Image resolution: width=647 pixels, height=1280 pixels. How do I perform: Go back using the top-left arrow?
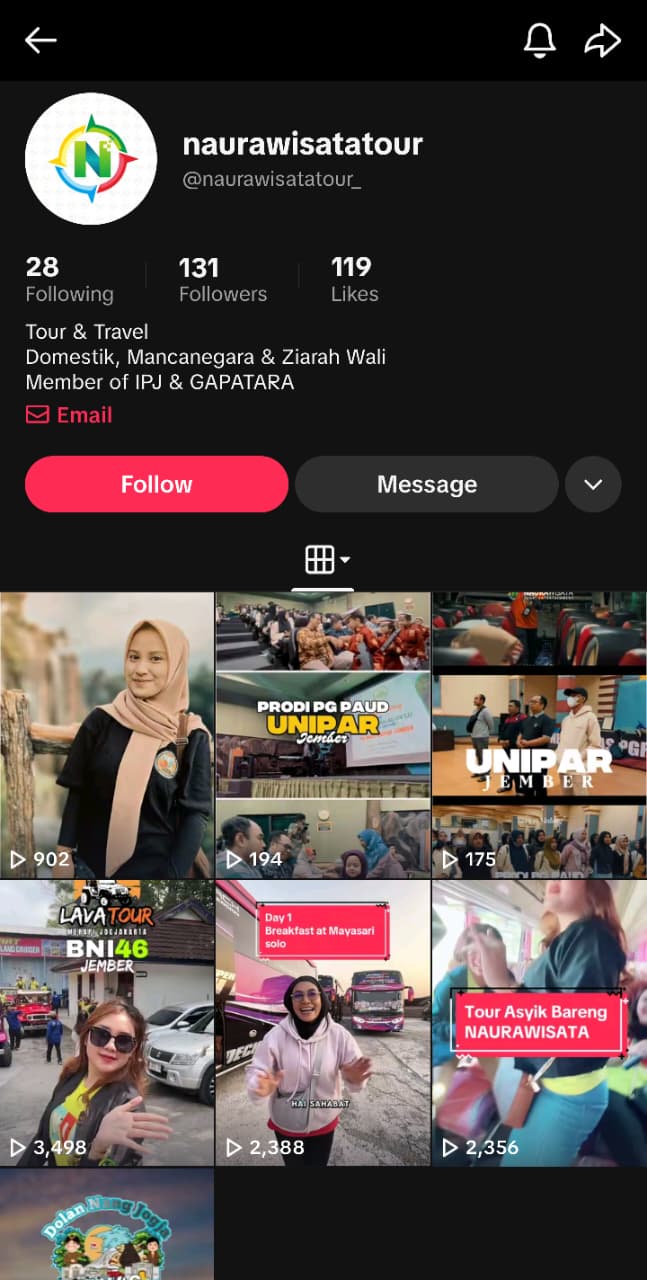pyautogui.click(x=41, y=40)
